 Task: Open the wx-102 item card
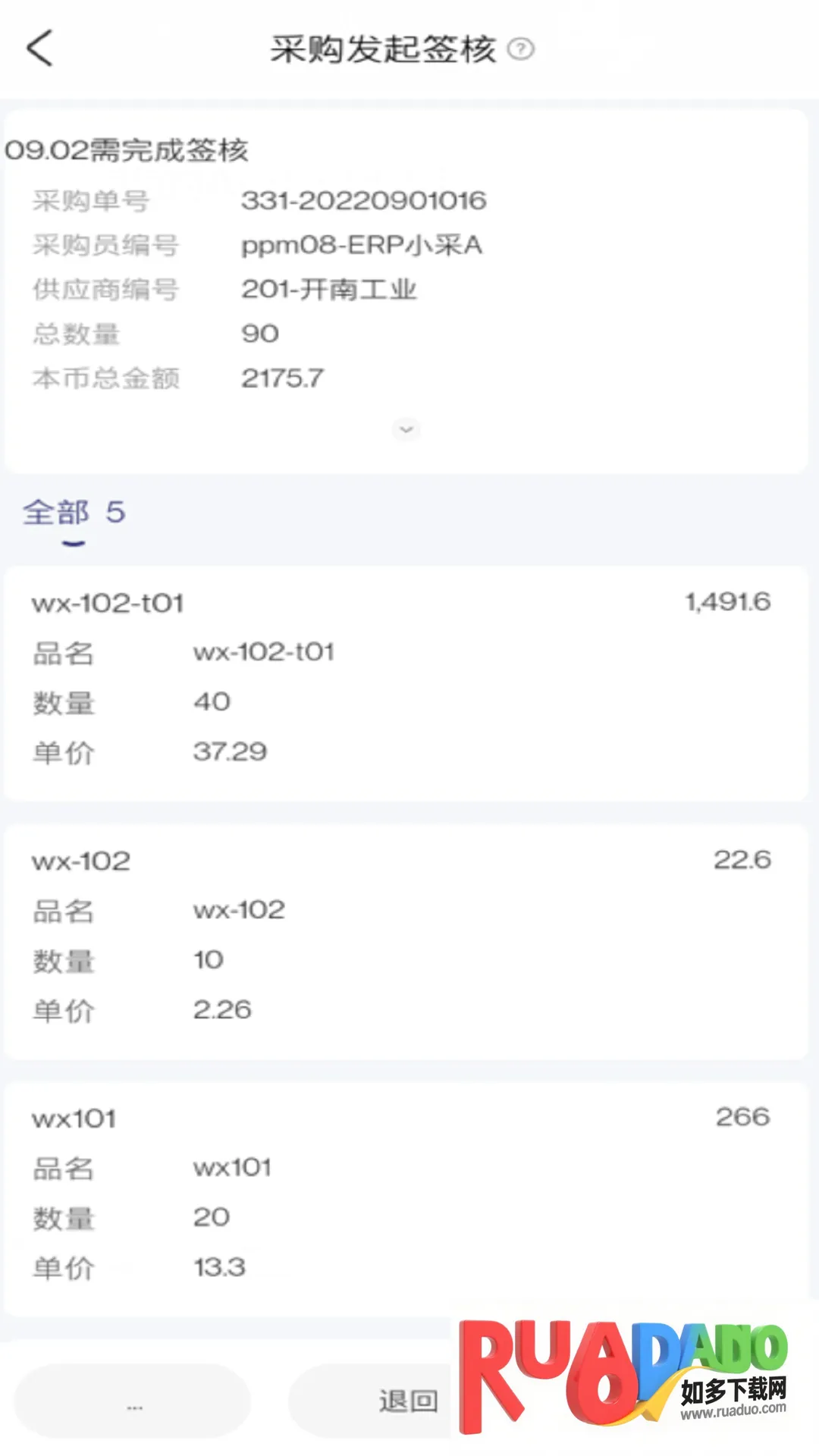[x=406, y=940]
